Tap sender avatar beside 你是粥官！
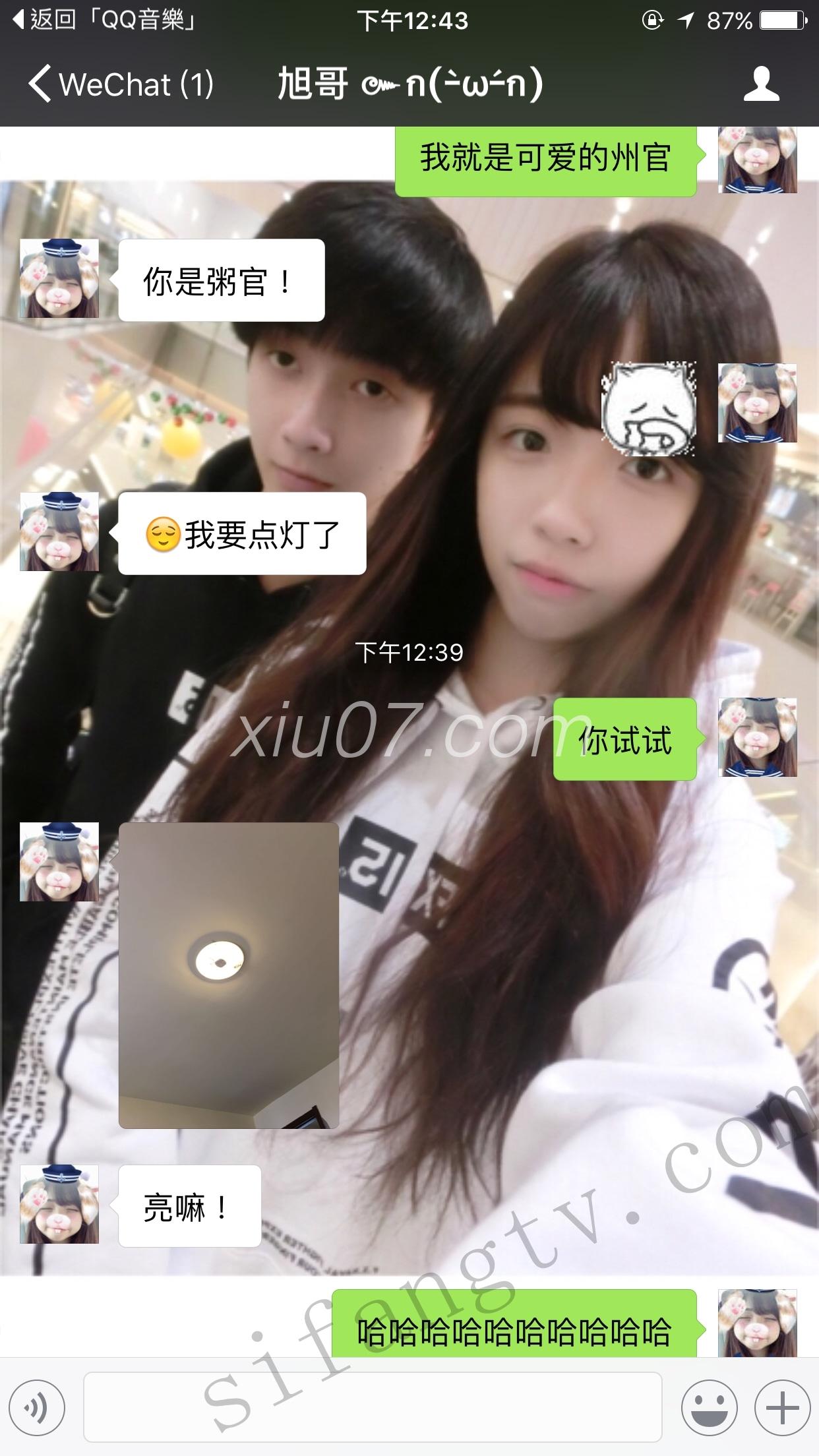Screen dimensions: 819x1456 59,278
